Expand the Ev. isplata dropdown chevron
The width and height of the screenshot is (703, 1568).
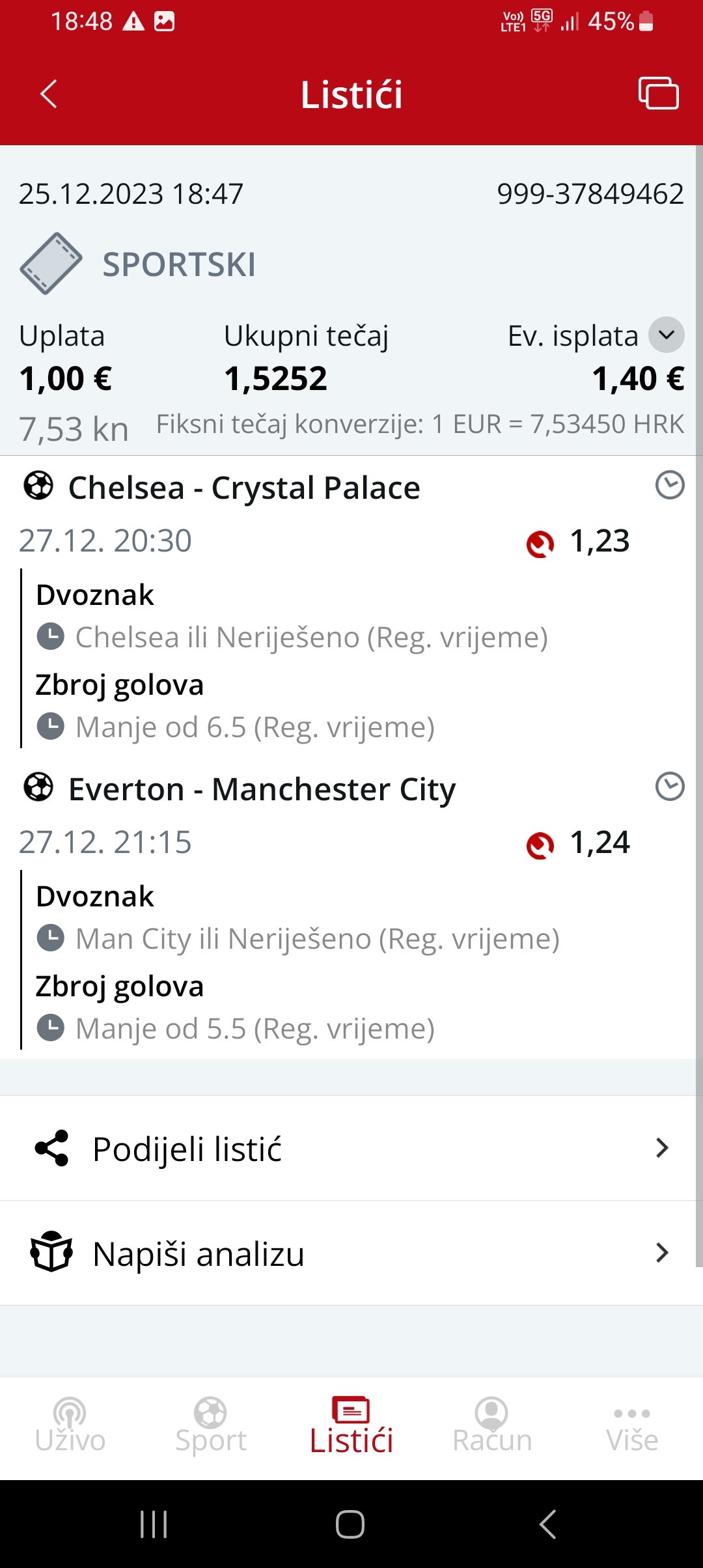tap(667, 335)
